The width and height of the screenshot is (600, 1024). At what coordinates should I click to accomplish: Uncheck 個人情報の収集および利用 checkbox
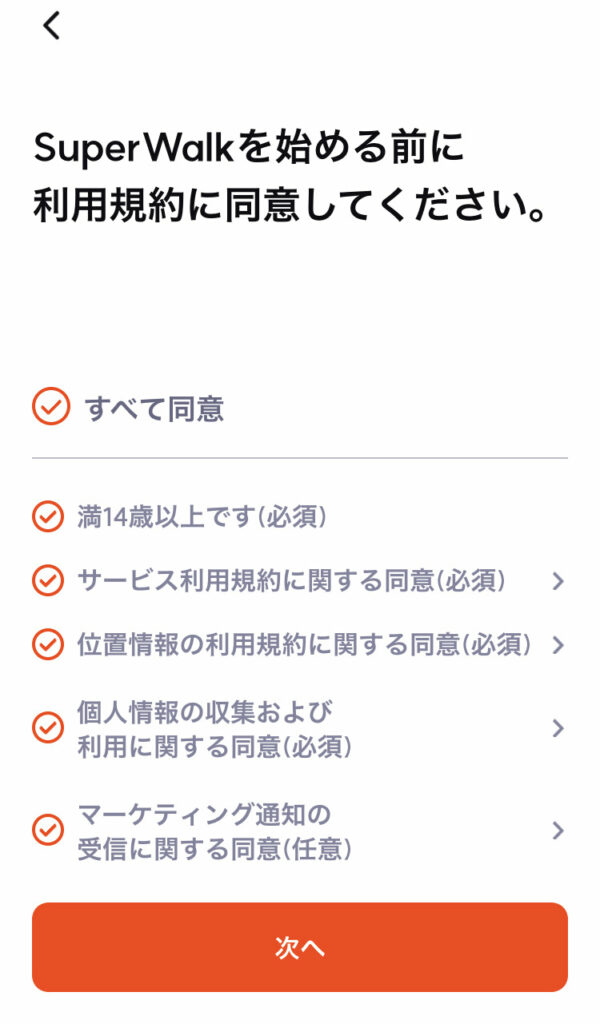(47, 728)
